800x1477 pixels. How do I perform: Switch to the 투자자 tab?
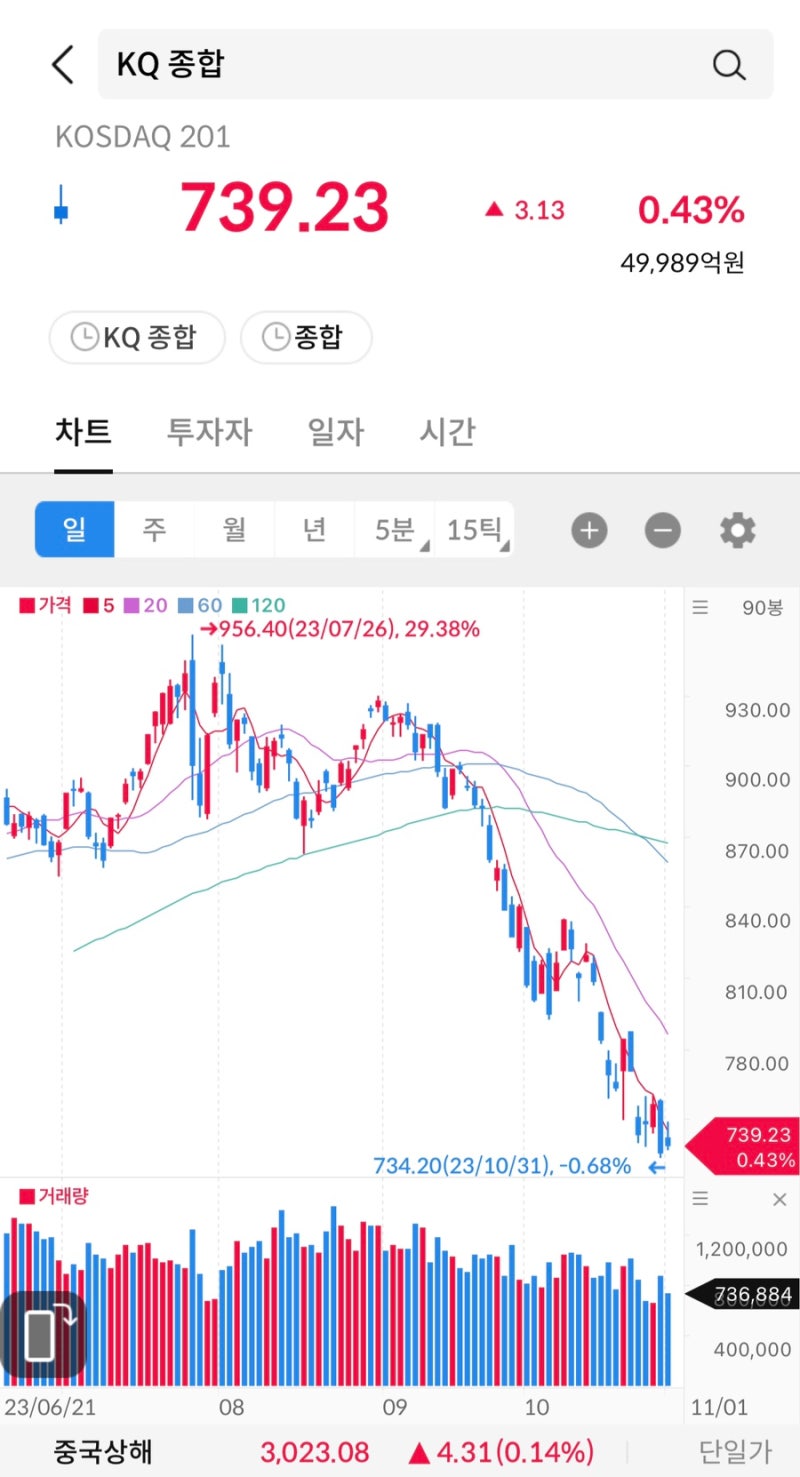coord(207,432)
